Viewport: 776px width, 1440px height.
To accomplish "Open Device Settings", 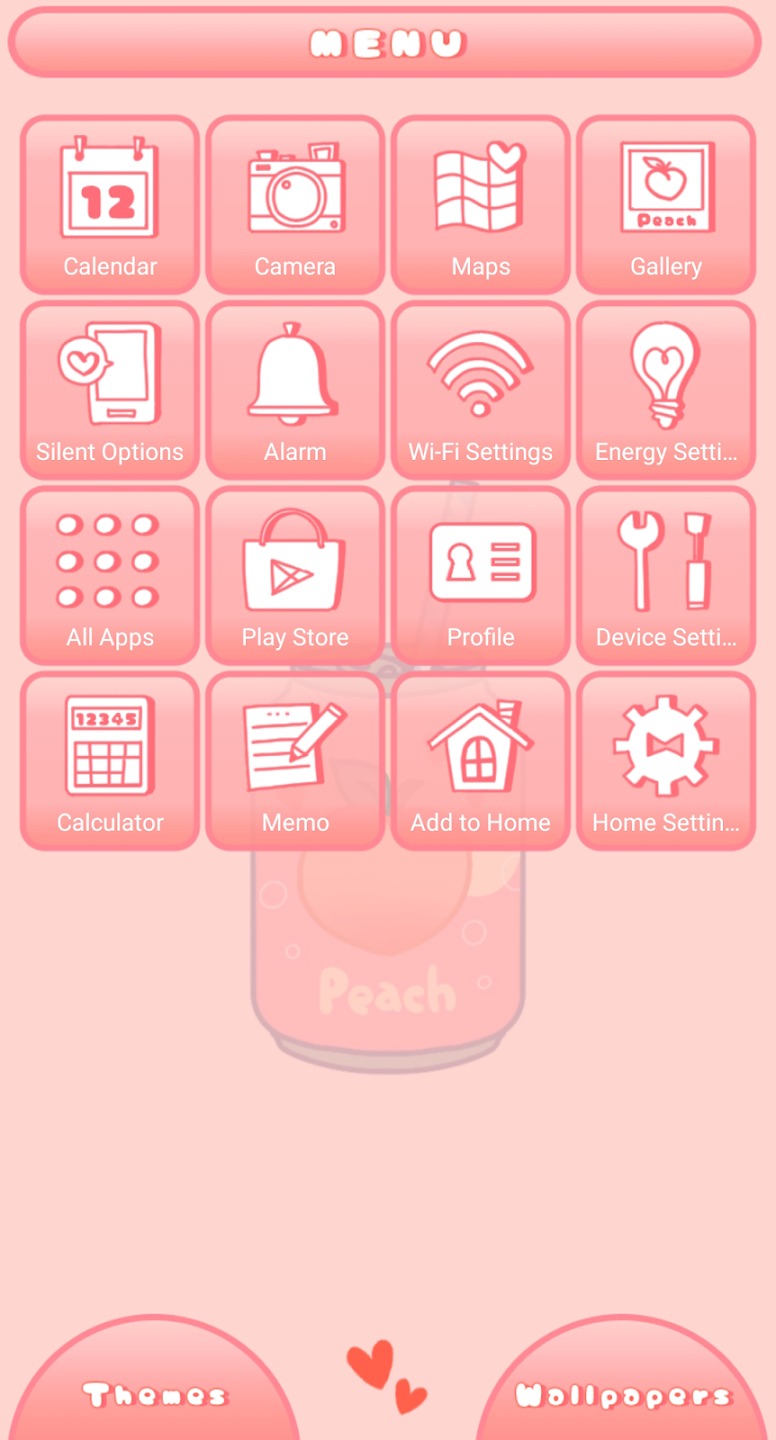I will (x=666, y=576).
